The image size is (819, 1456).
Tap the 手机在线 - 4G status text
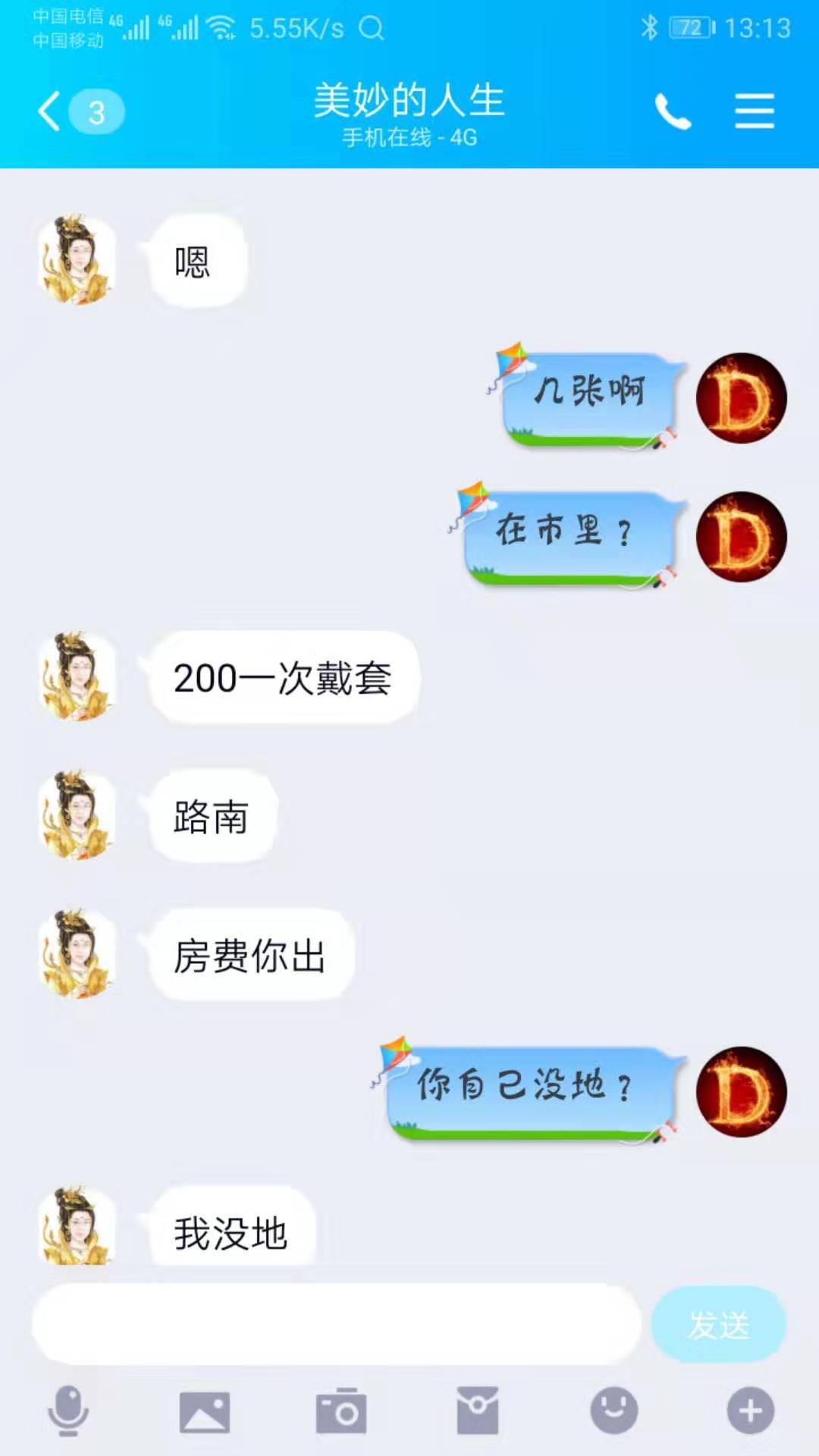[x=409, y=138]
